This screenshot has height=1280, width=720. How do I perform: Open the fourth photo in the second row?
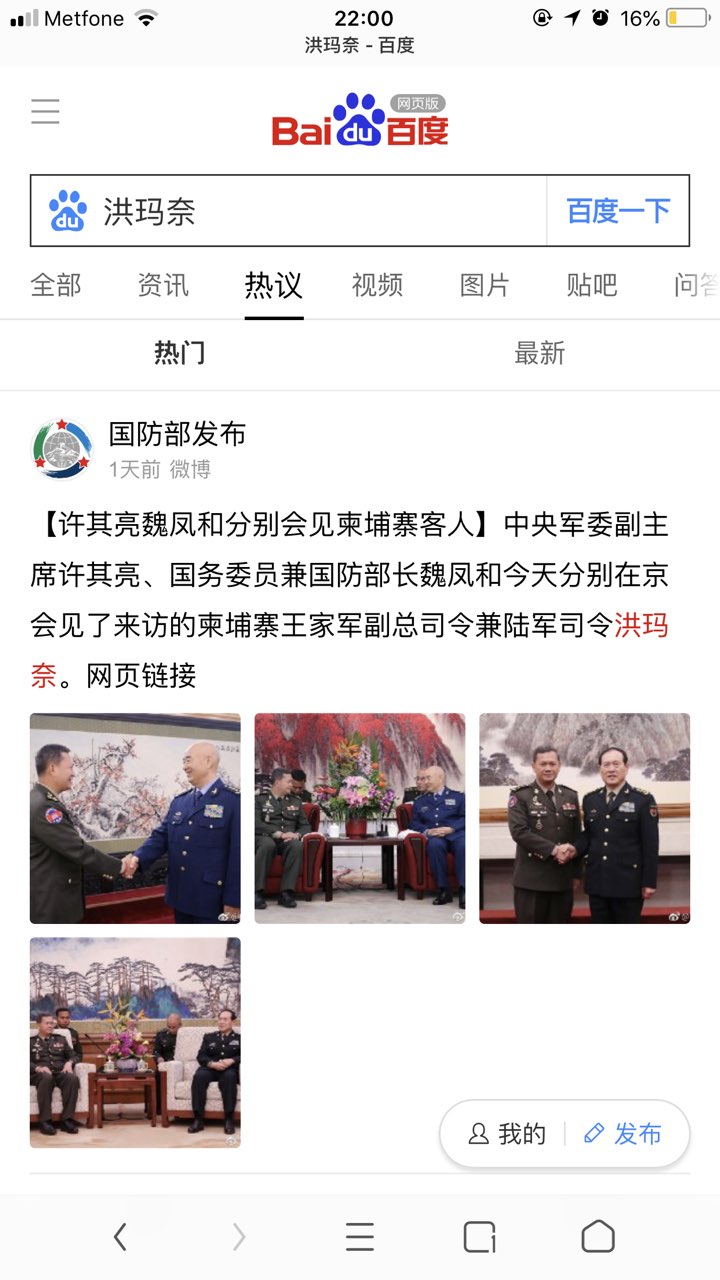point(135,1042)
